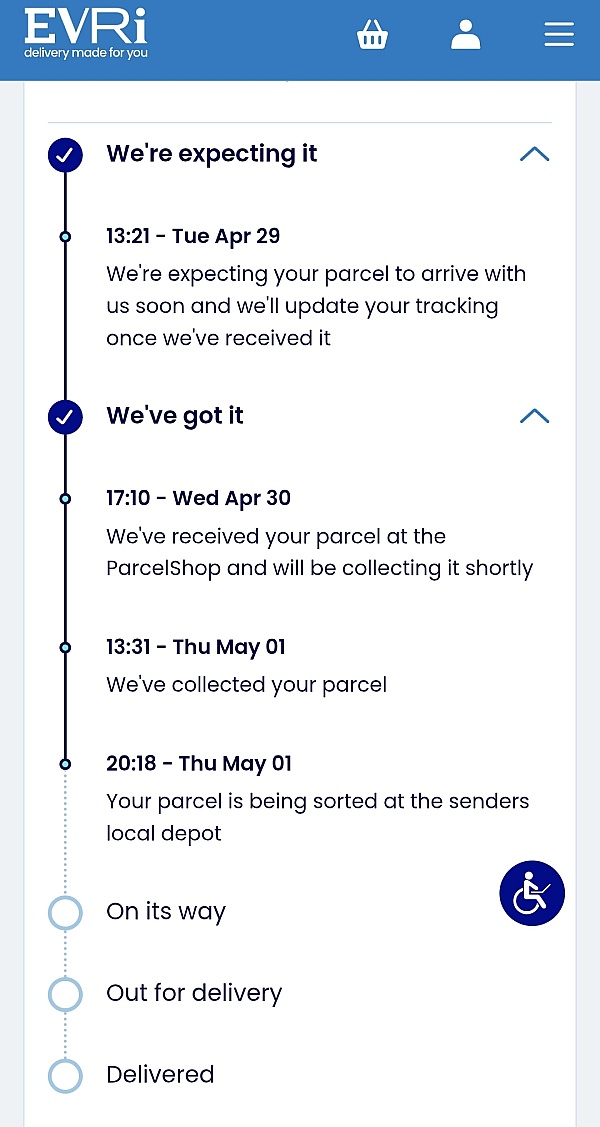This screenshot has width=600, height=1127.
Task: Collapse the We've got it section
Action: tap(534, 415)
